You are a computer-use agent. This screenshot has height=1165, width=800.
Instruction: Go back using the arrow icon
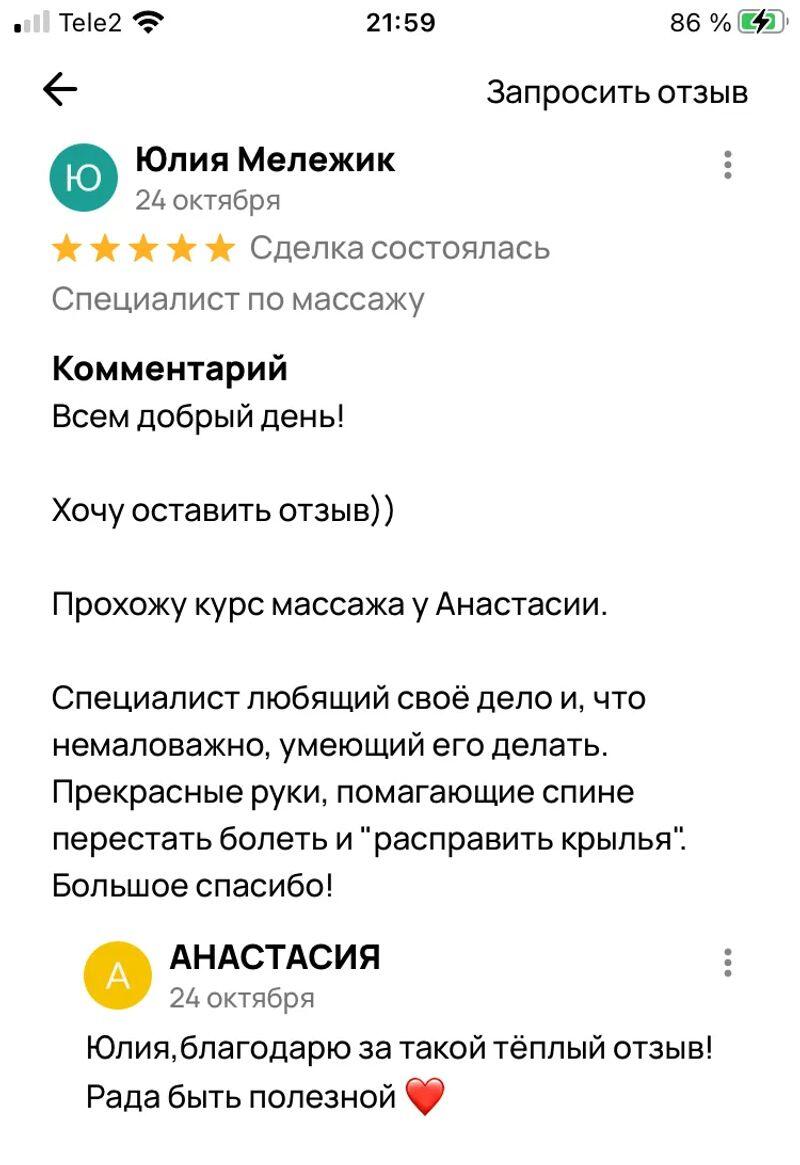coord(61,91)
